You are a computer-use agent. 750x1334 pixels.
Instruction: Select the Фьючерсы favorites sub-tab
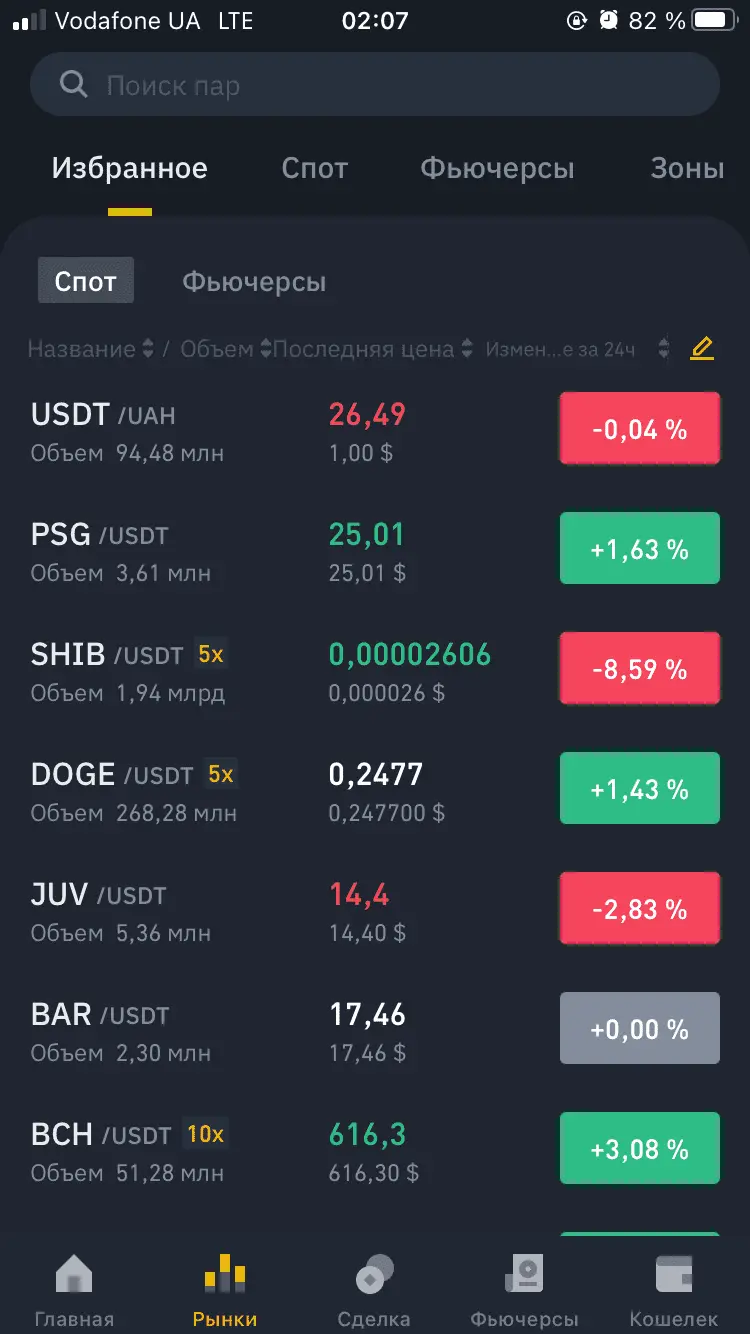click(254, 282)
